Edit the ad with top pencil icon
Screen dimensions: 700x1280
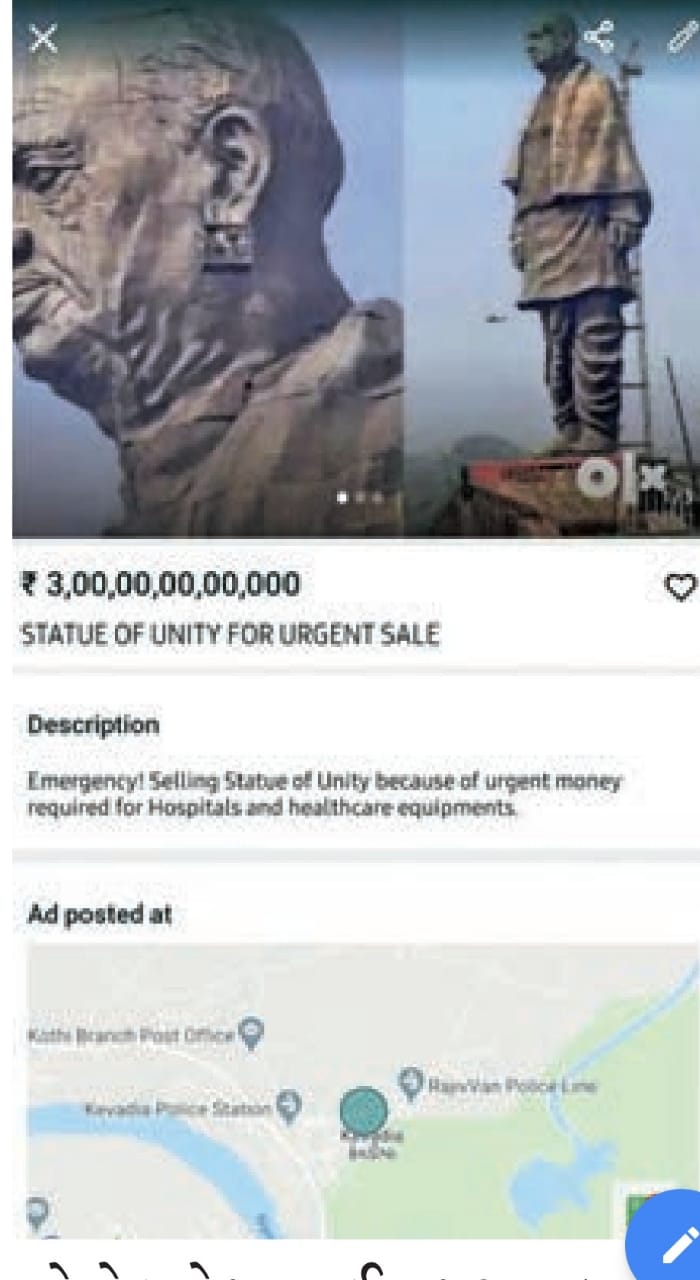point(683,36)
